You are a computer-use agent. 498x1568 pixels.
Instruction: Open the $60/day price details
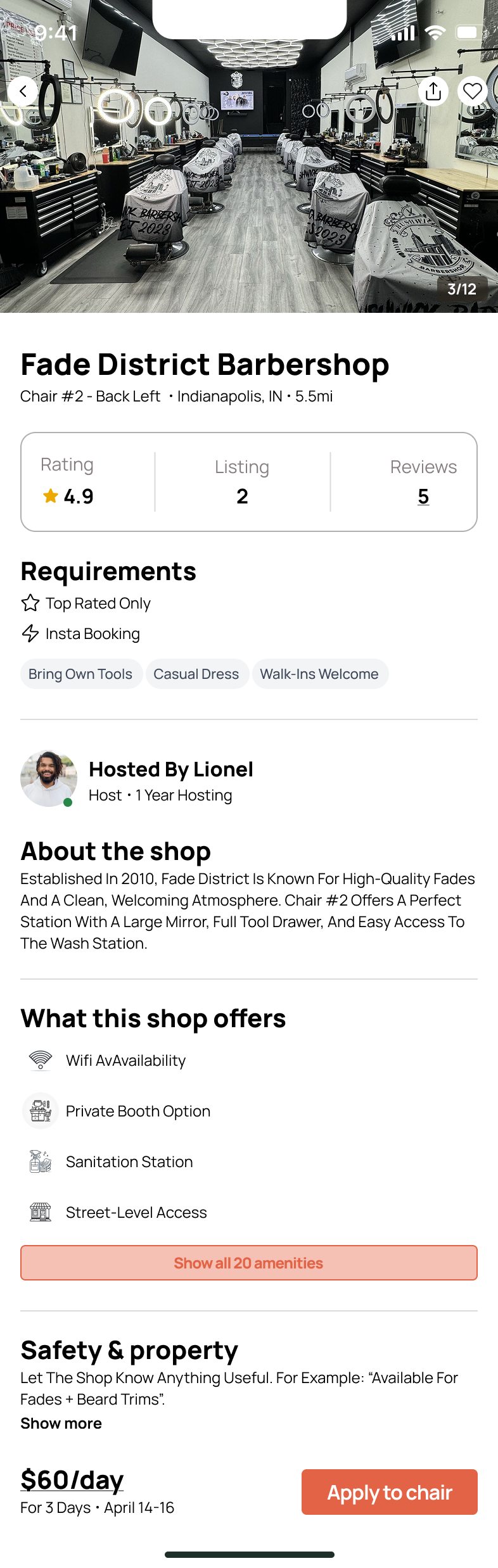[x=72, y=1480]
